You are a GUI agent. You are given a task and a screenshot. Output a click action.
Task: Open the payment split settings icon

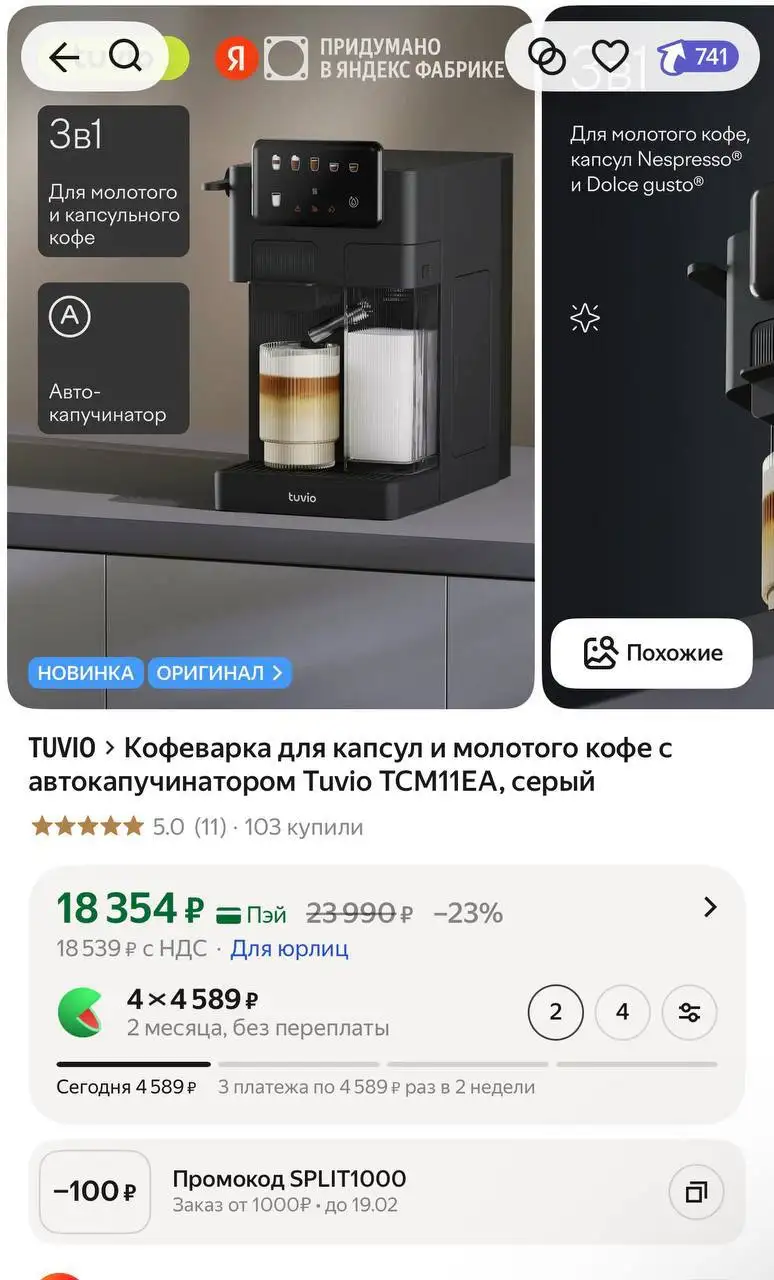[x=689, y=1012]
